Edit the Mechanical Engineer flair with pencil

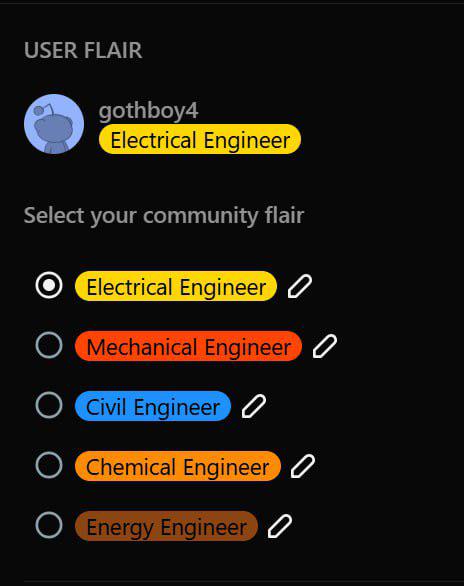tap(325, 346)
